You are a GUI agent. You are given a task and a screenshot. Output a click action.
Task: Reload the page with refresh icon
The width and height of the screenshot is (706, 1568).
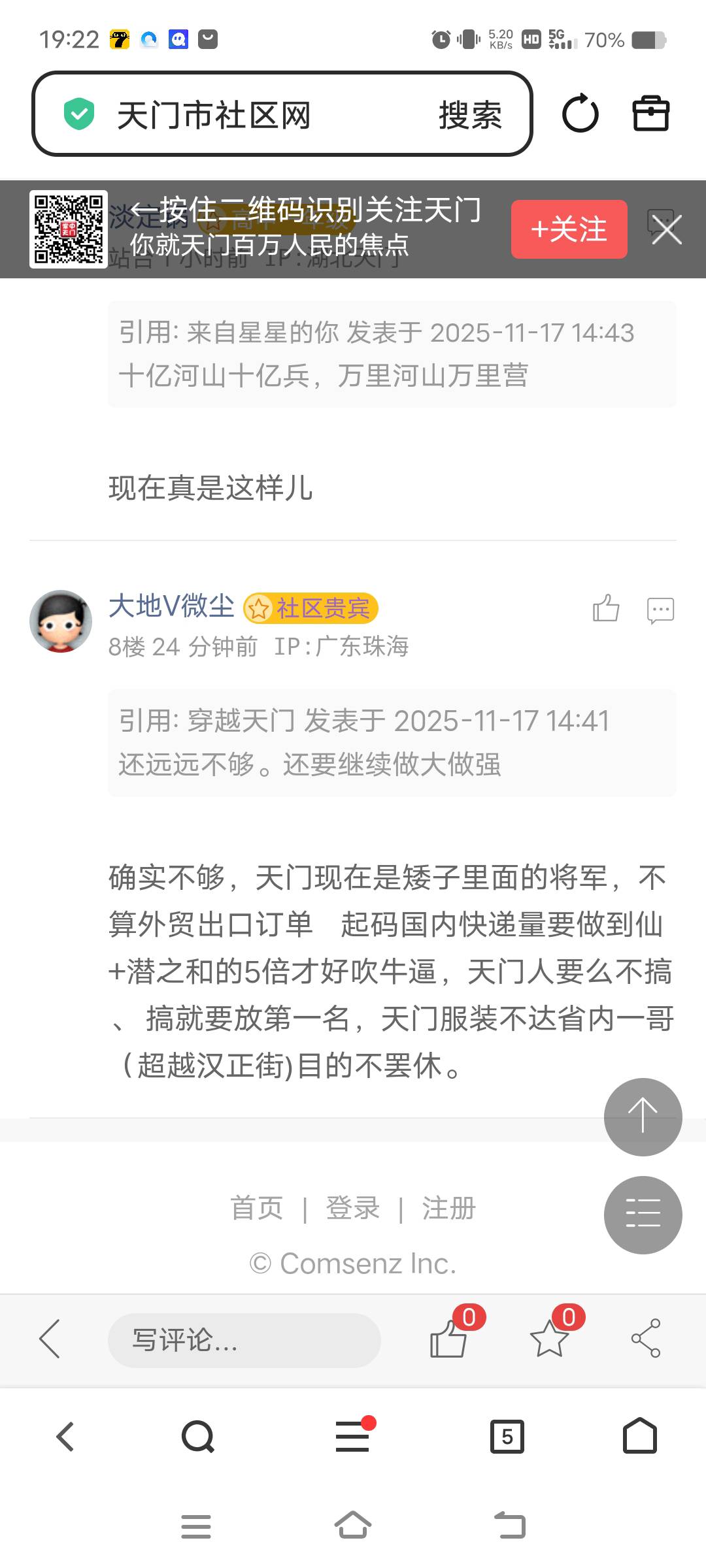coord(580,114)
